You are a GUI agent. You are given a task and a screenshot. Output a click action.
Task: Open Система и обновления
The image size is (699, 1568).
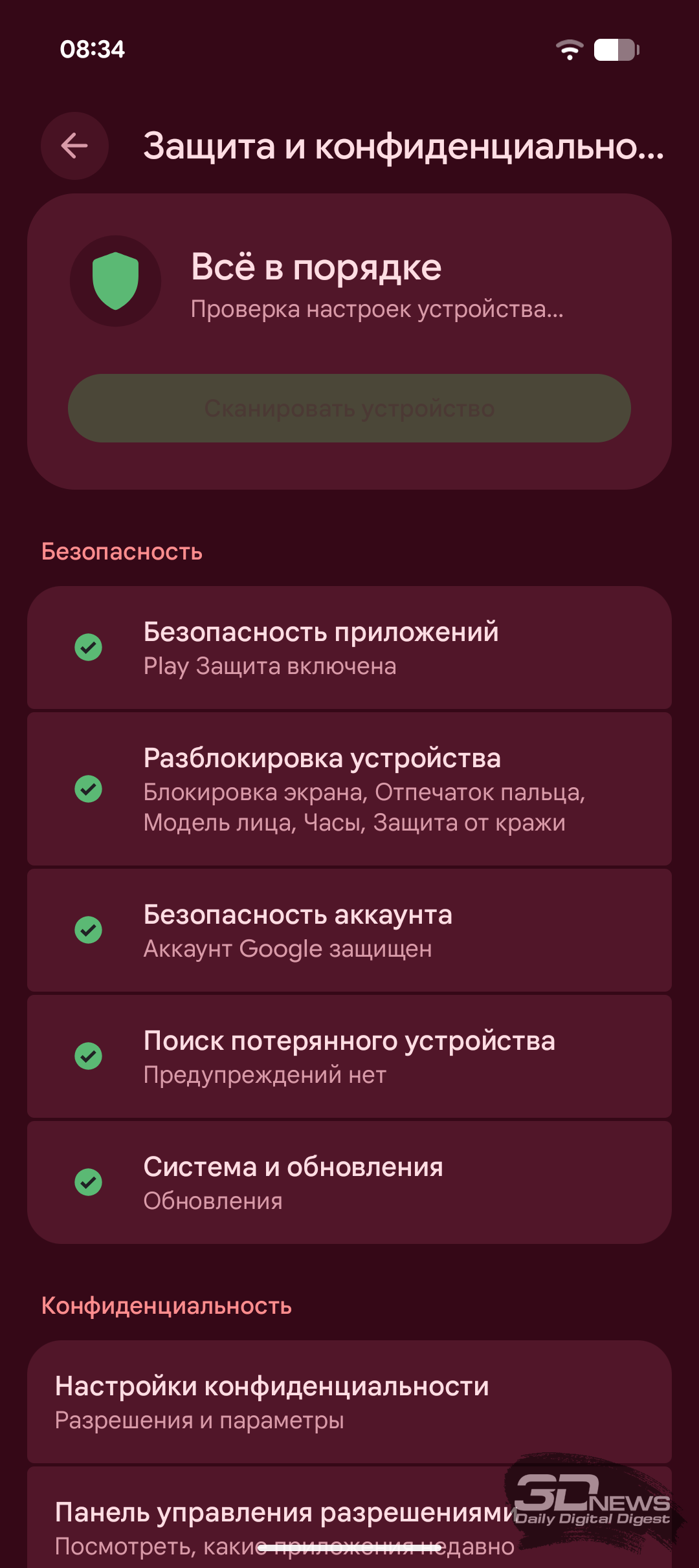pos(349,1182)
